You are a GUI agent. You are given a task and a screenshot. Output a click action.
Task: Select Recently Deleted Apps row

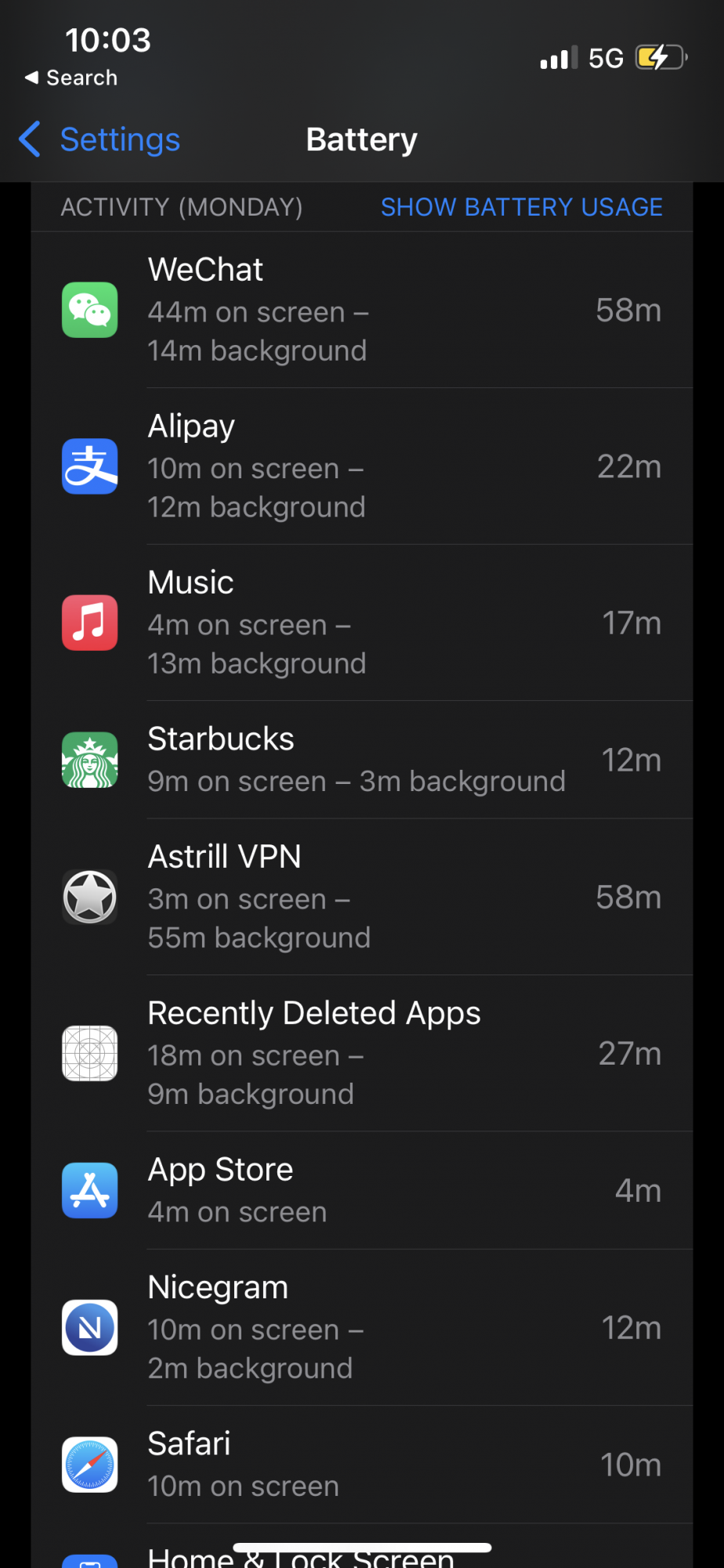(x=362, y=1053)
